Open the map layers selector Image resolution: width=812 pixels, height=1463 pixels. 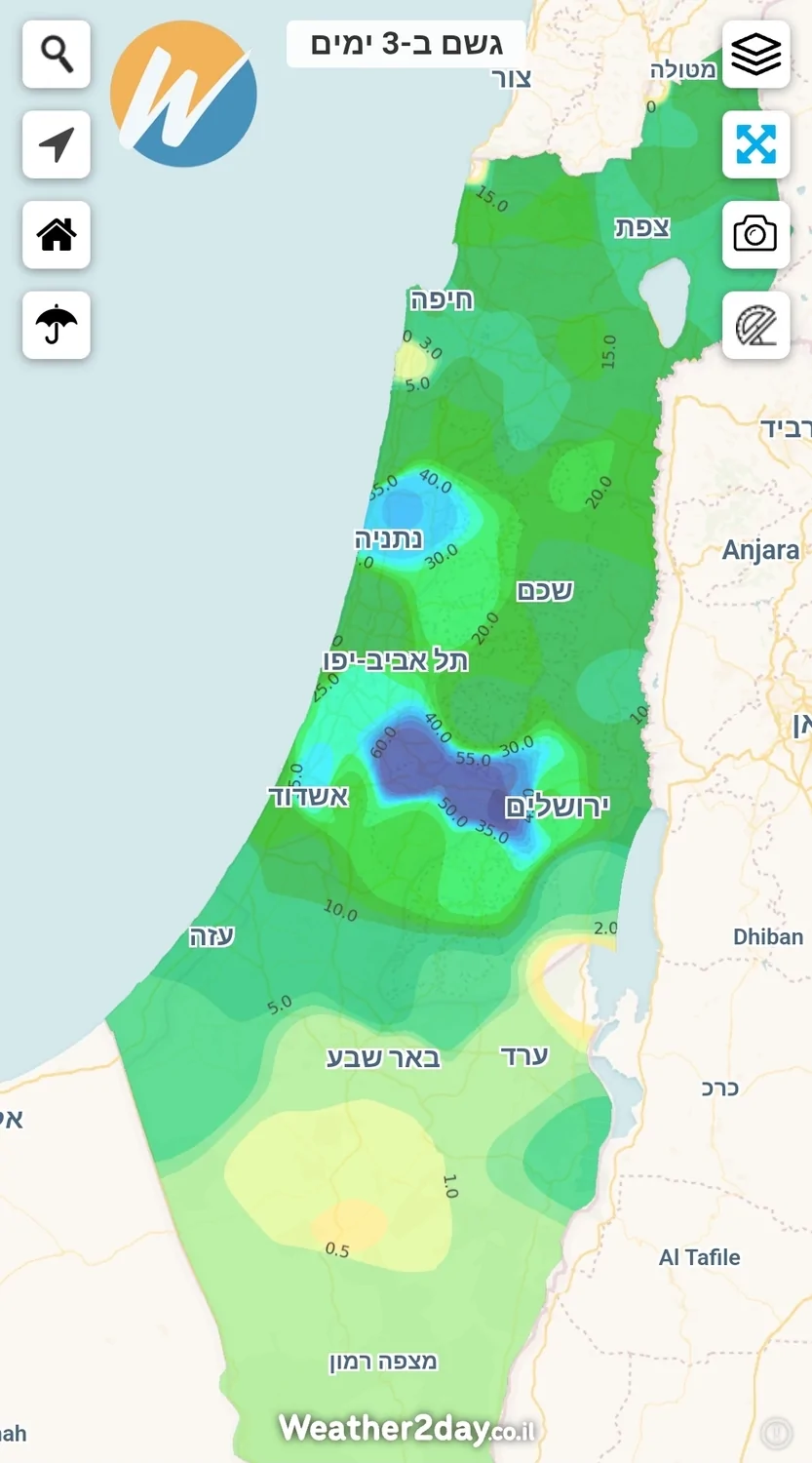pos(755,55)
